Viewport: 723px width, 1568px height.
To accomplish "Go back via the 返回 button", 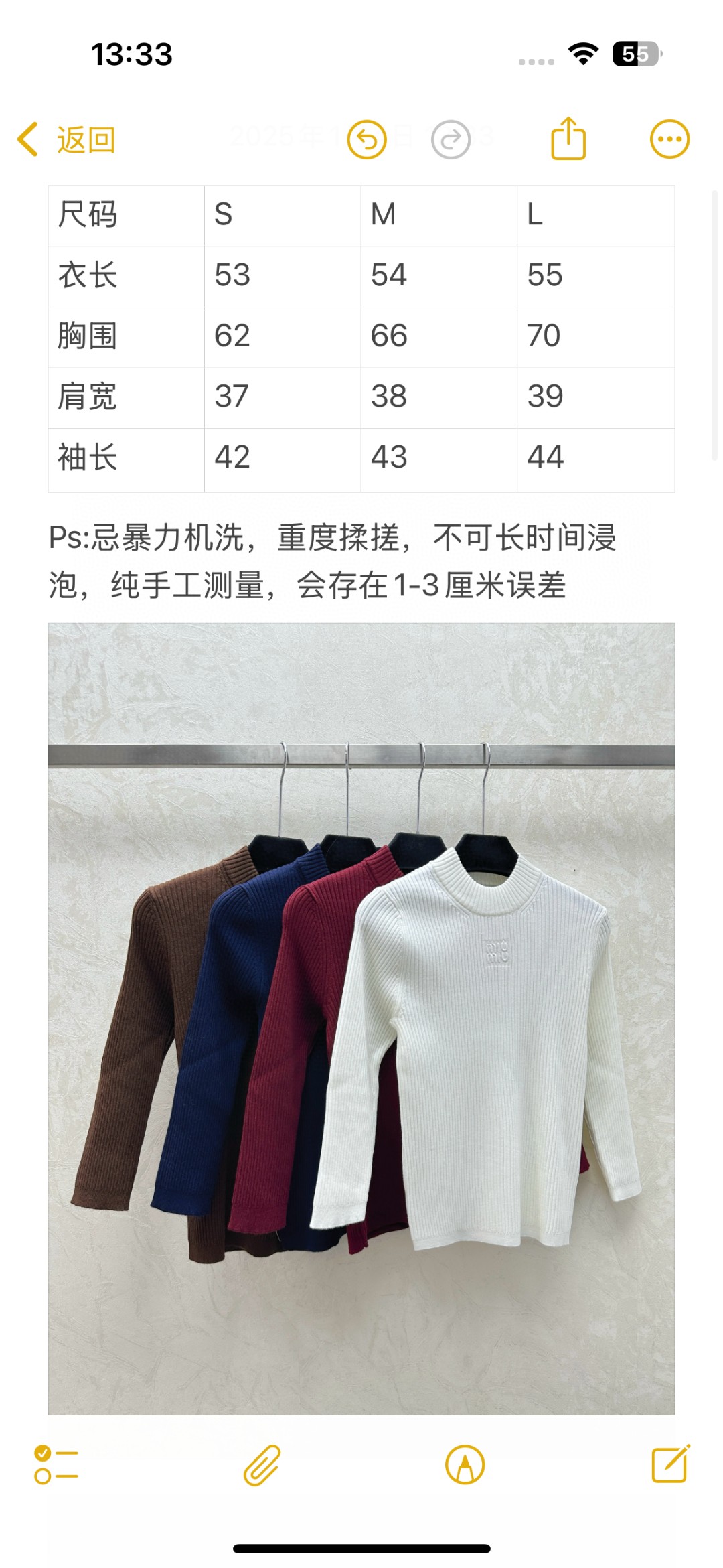I will pos(66,139).
